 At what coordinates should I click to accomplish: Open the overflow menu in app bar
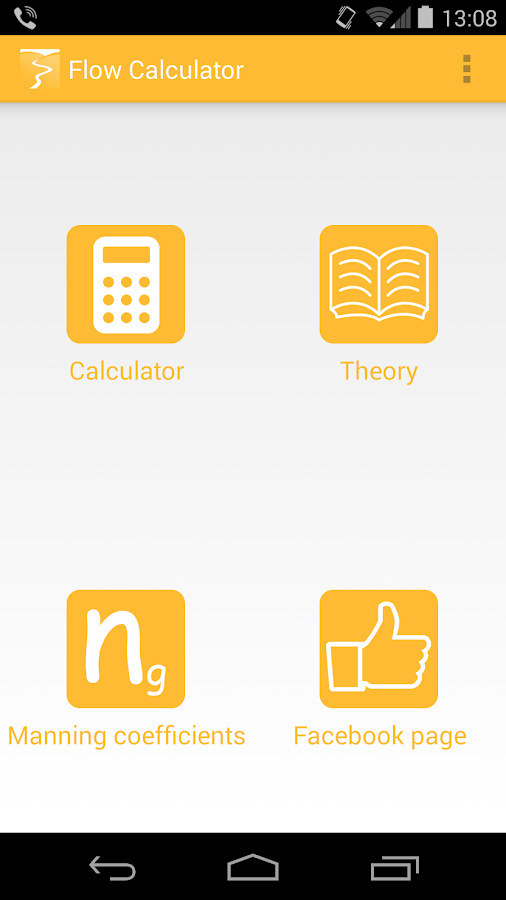pos(466,69)
